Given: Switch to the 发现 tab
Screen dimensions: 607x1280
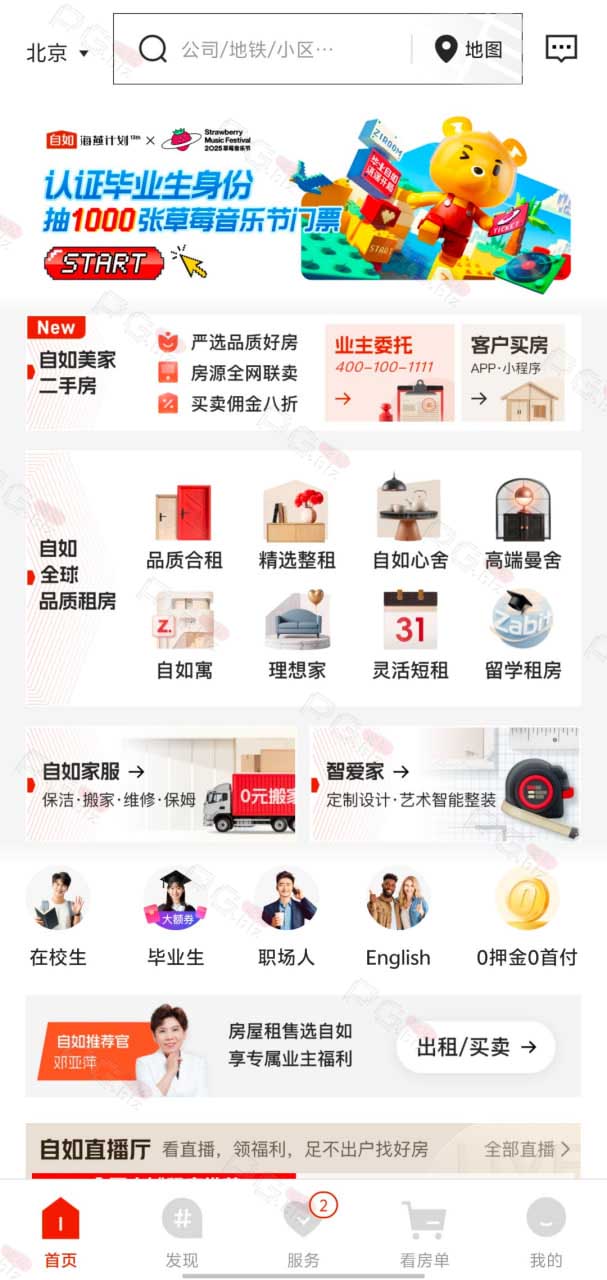Looking at the screenshot, I should (182, 1232).
